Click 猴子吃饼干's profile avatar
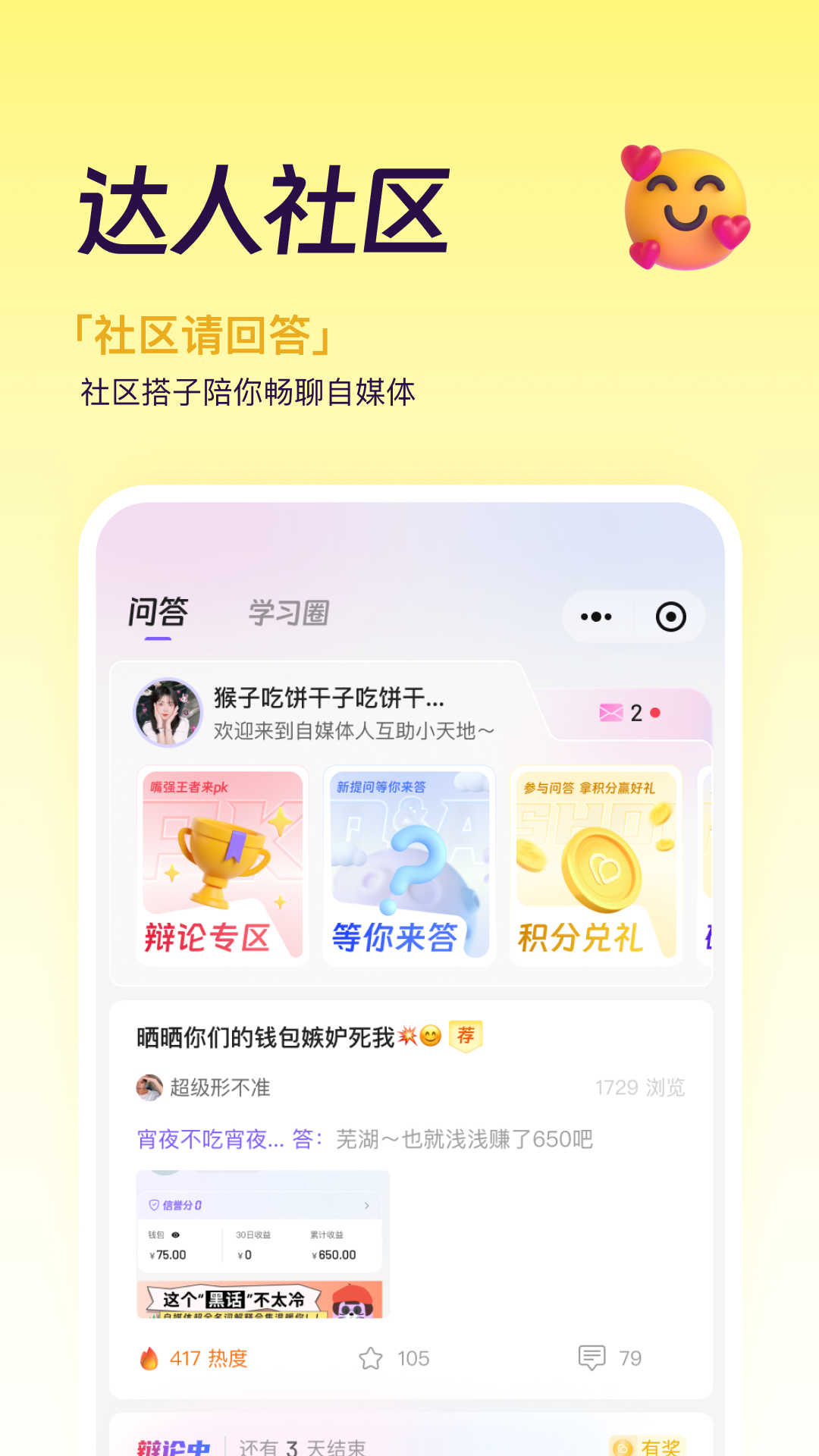Image resolution: width=819 pixels, height=1456 pixels. pyautogui.click(x=168, y=713)
